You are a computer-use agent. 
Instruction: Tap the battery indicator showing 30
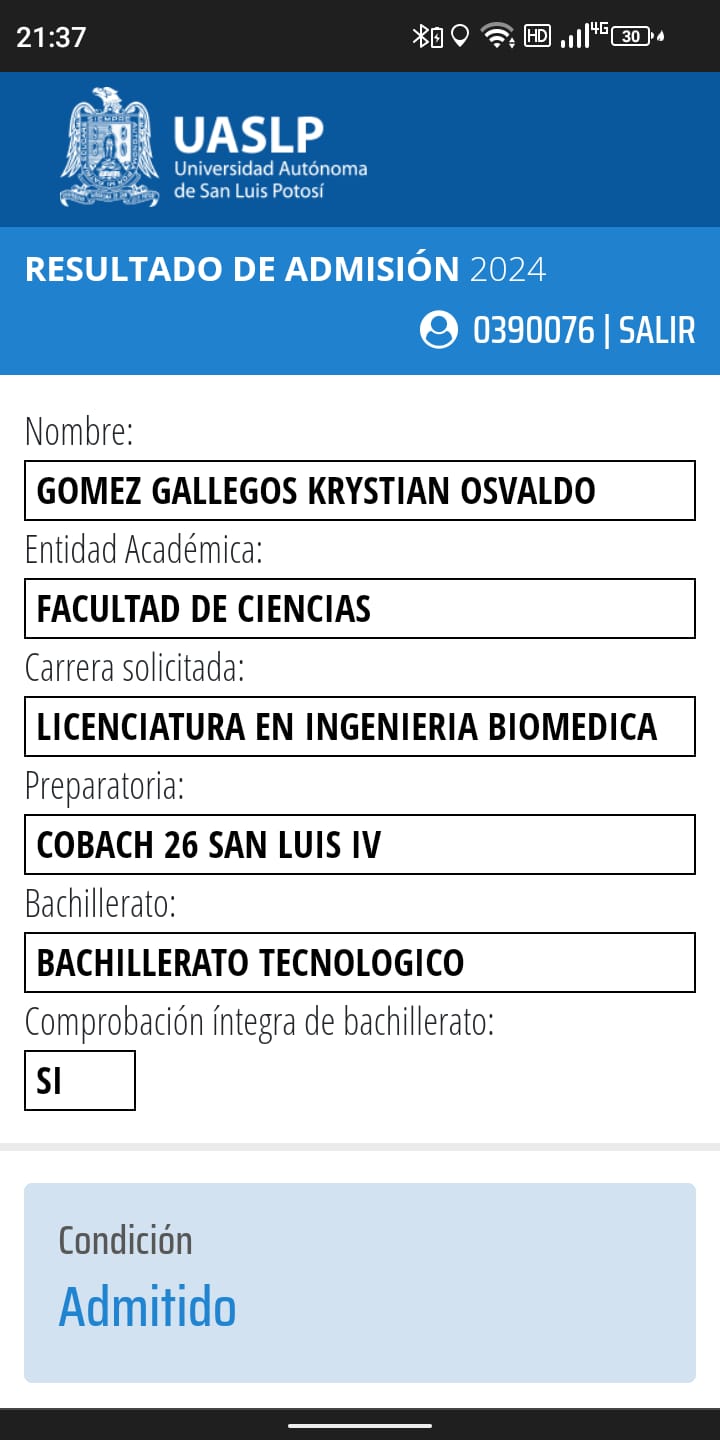(629, 35)
